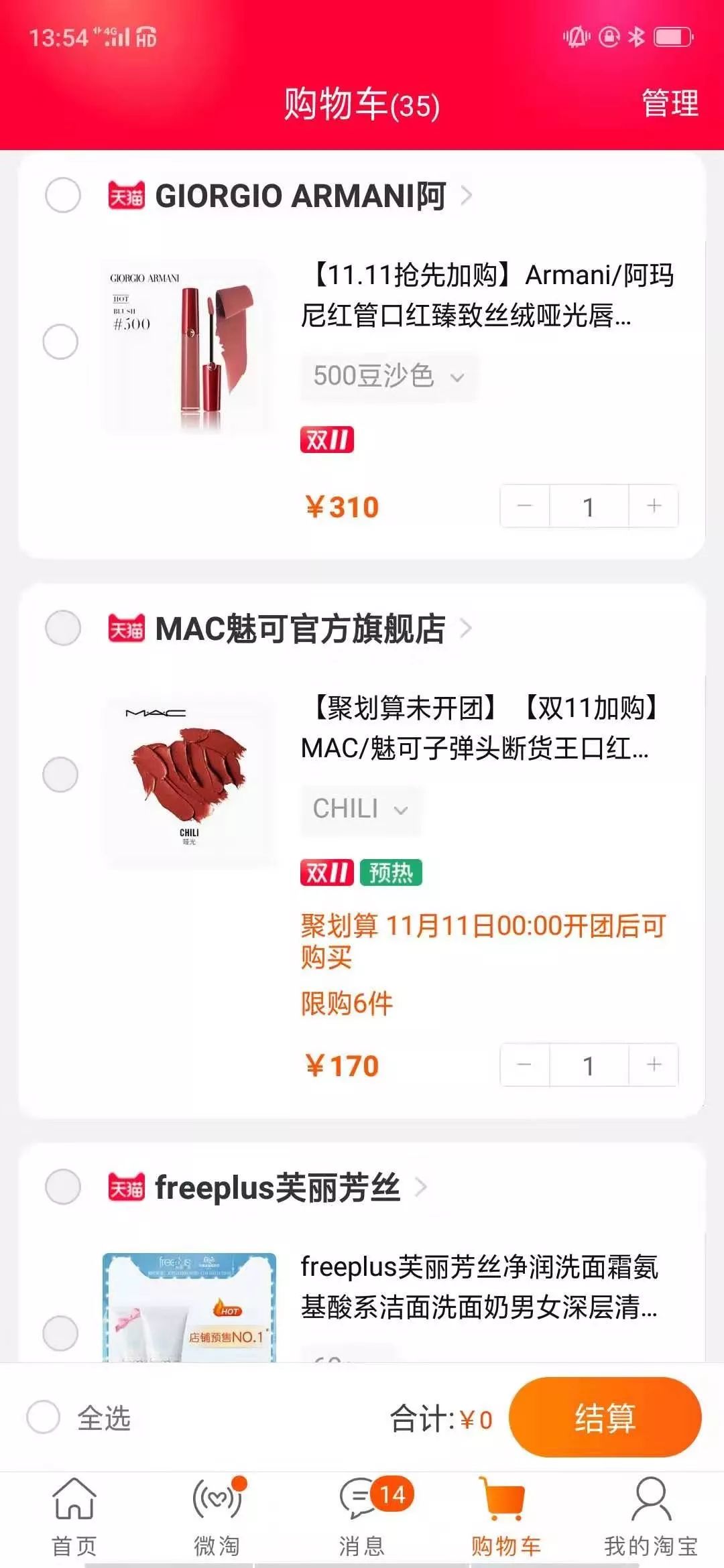The height and width of the screenshot is (1568, 724).
Task: Add one more MAC lipstick
Action: pos(654,1065)
